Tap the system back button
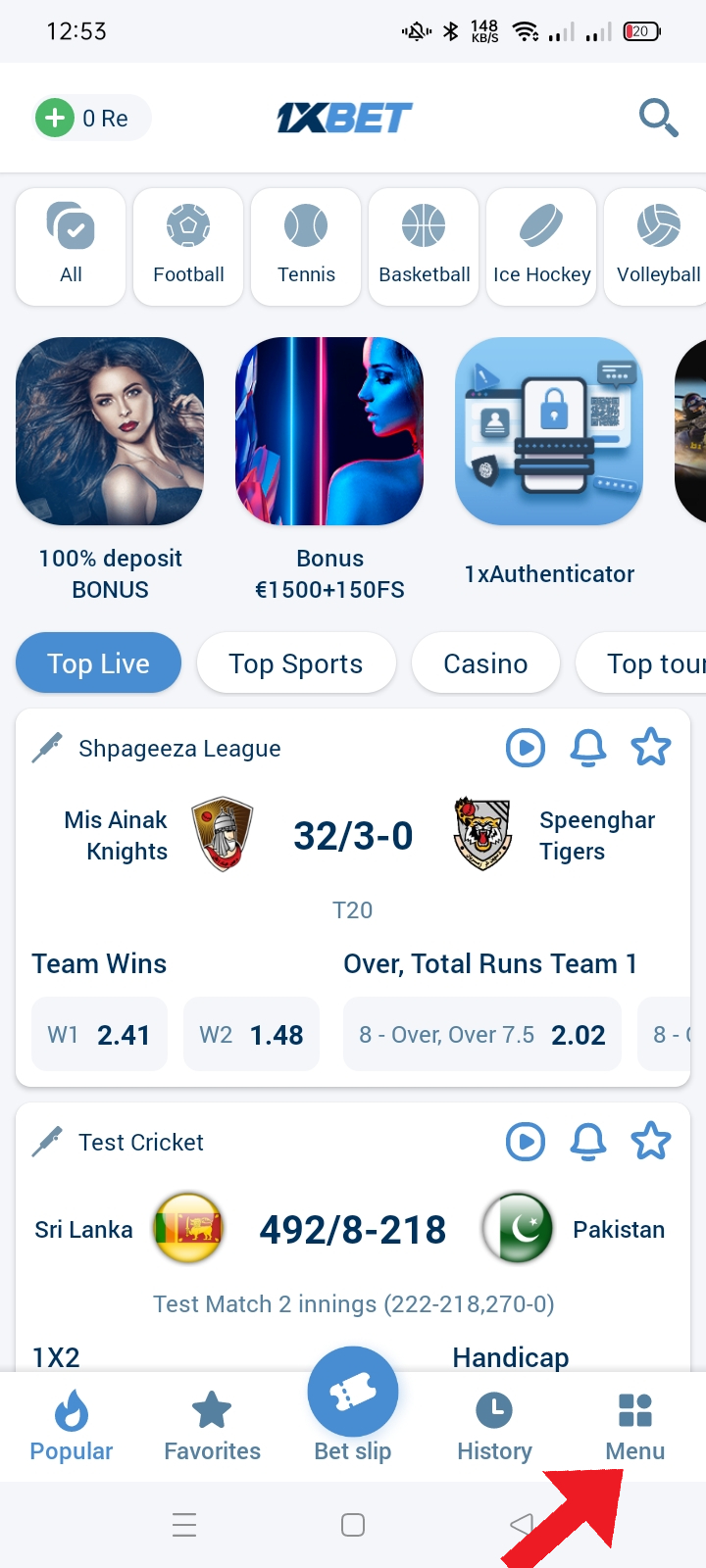Viewport: 706px width, 1568px height. [x=522, y=1525]
